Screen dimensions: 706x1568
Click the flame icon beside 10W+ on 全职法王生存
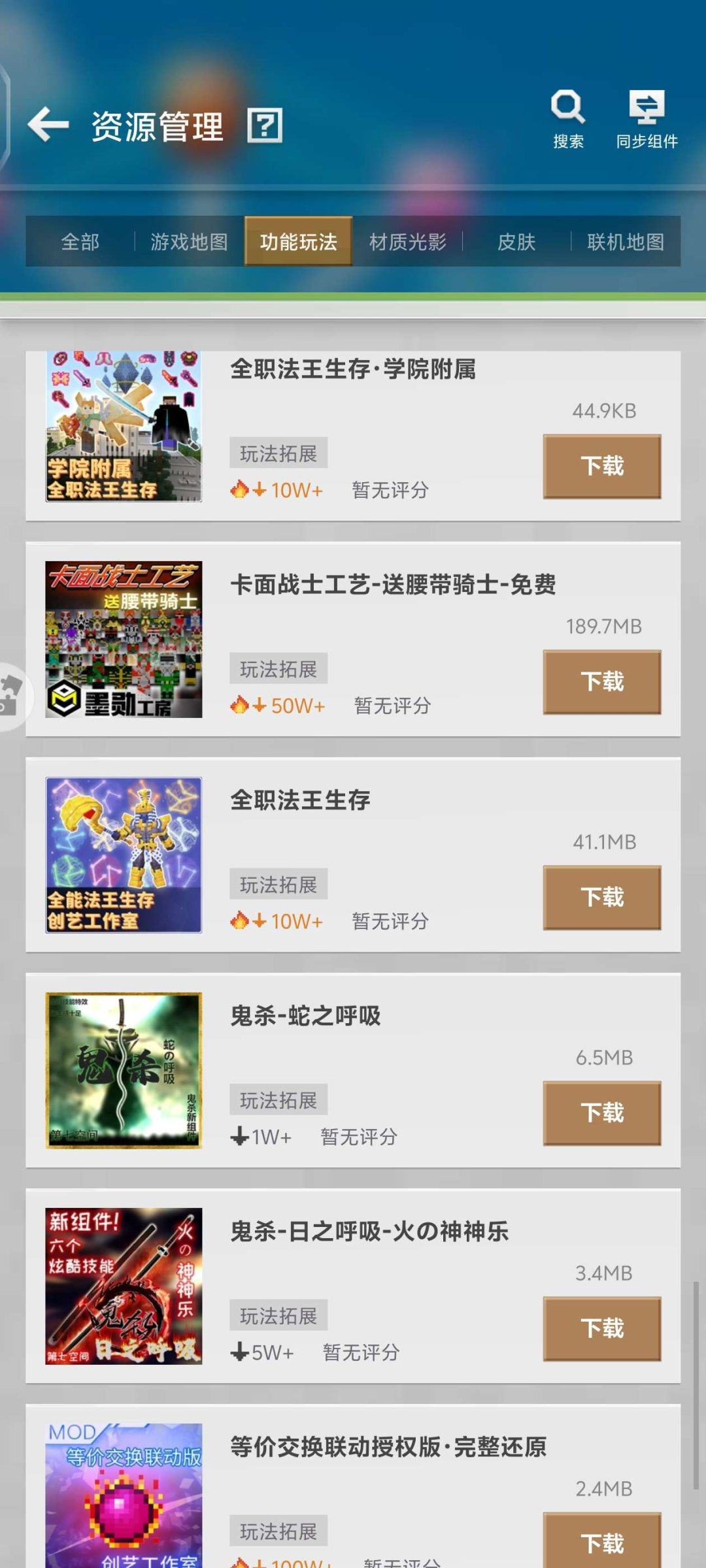pos(239,921)
